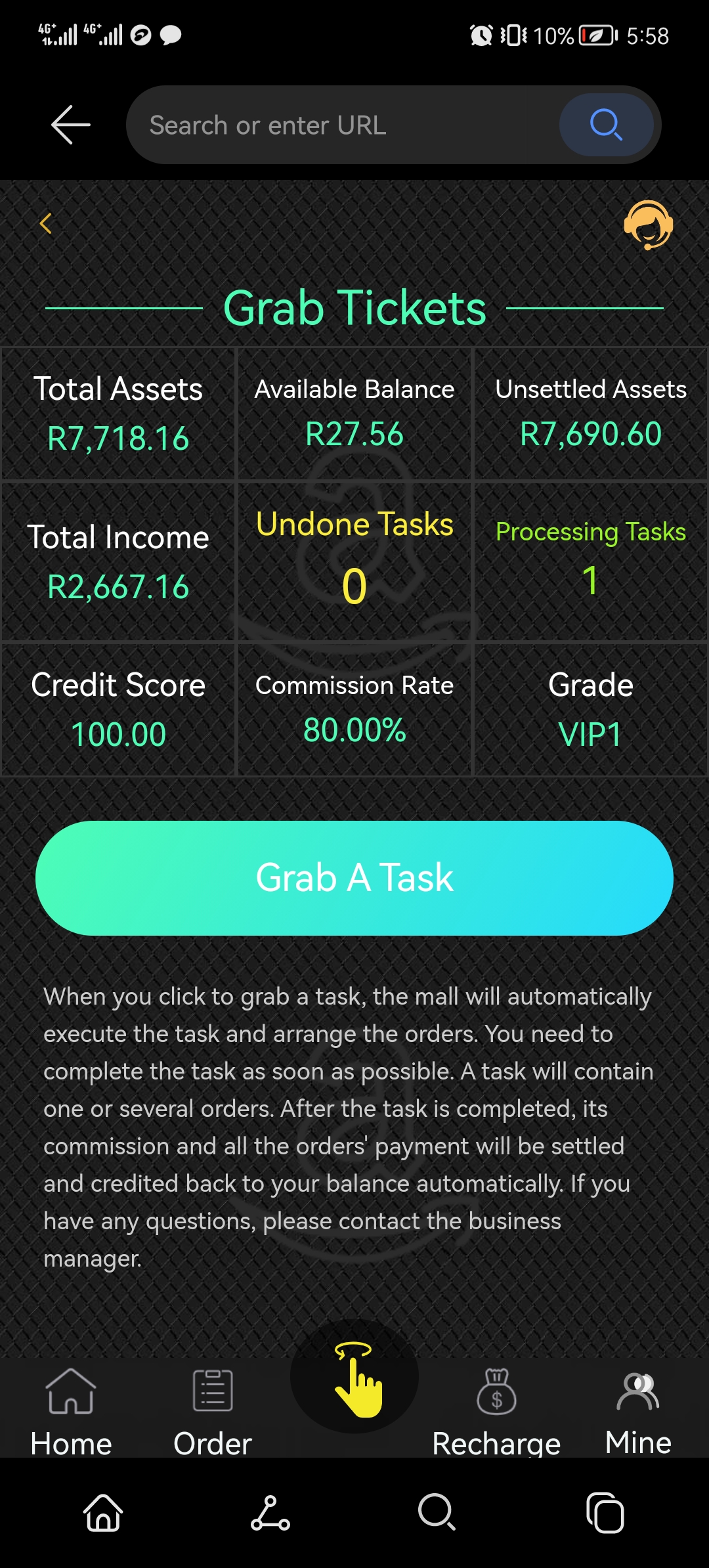Tap the blue search magnifier button

click(606, 125)
